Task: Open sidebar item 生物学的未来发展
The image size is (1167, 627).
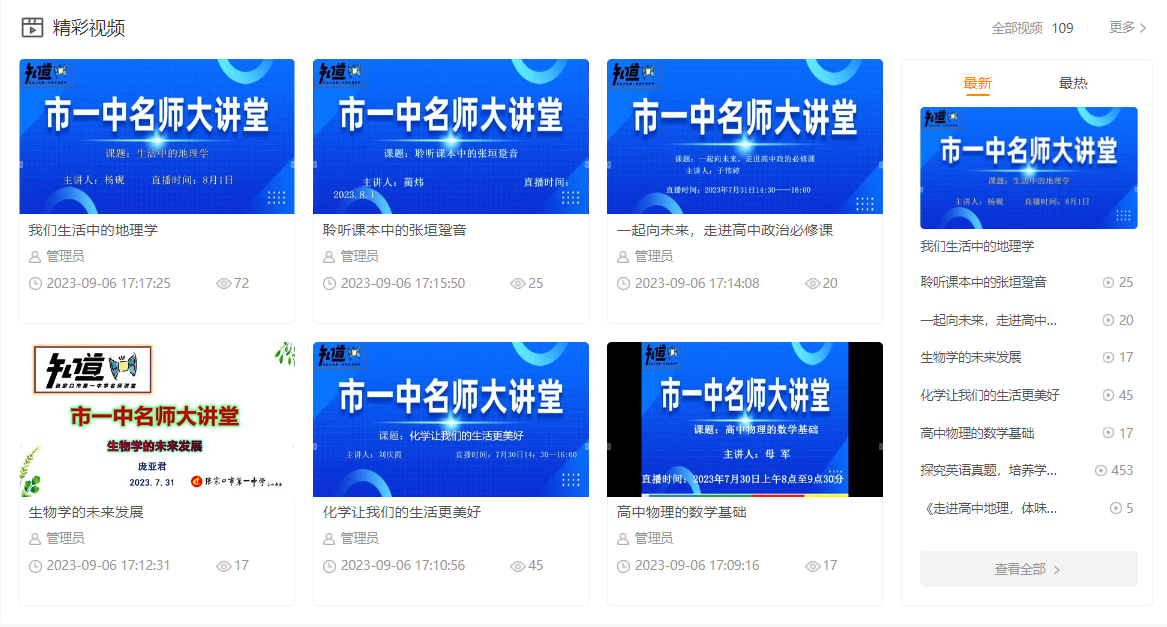Action: pos(970,357)
